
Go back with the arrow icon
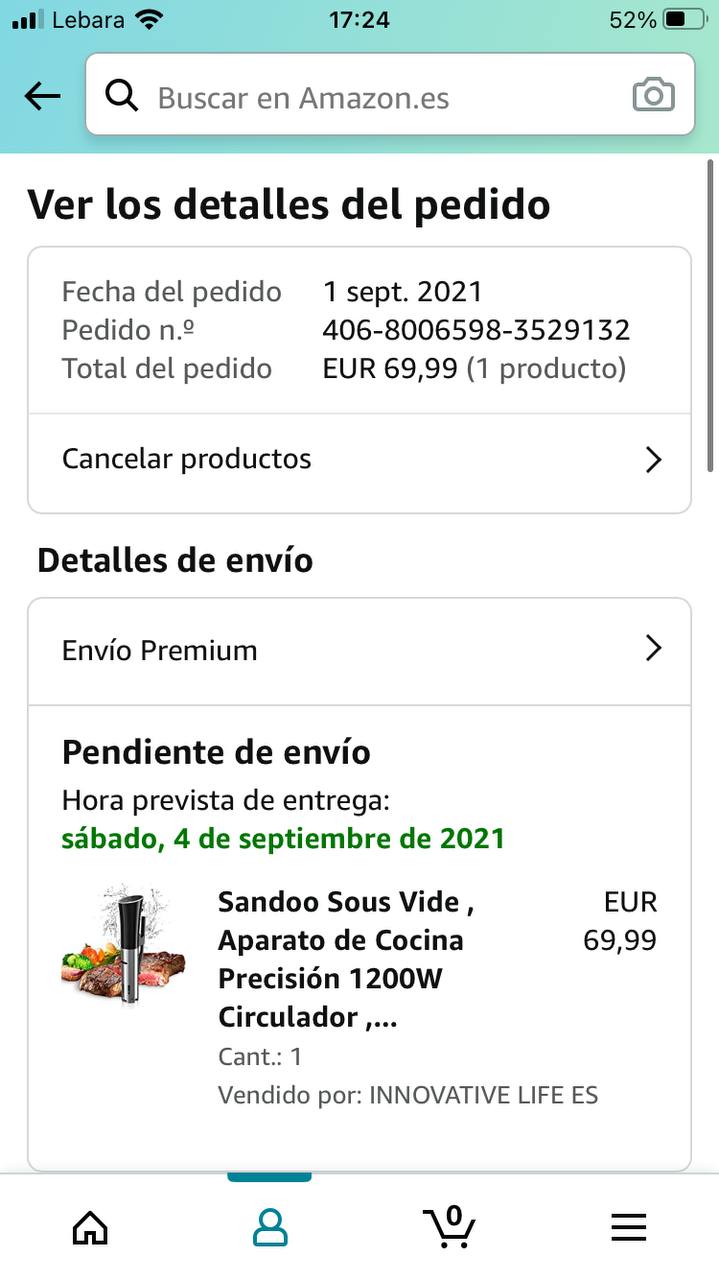42,96
